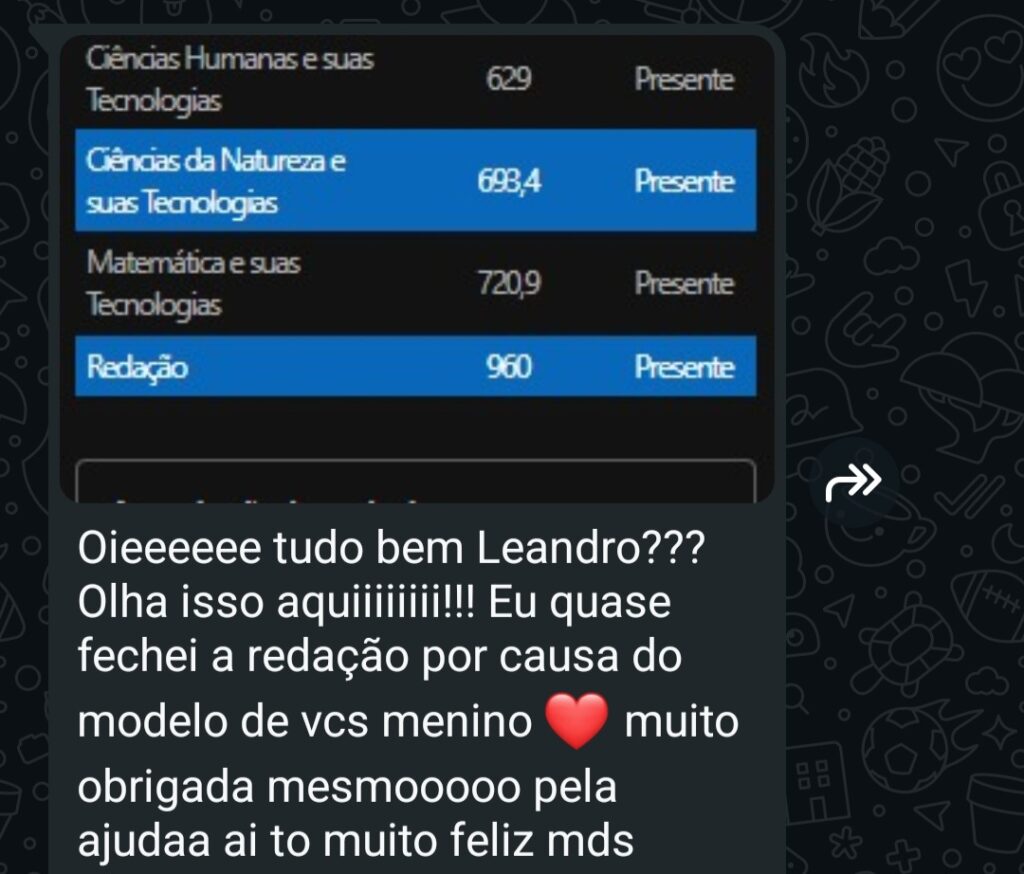This screenshot has width=1024, height=874.
Task: Forward the image message
Action: pyautogui.click(x=853, y=483)
